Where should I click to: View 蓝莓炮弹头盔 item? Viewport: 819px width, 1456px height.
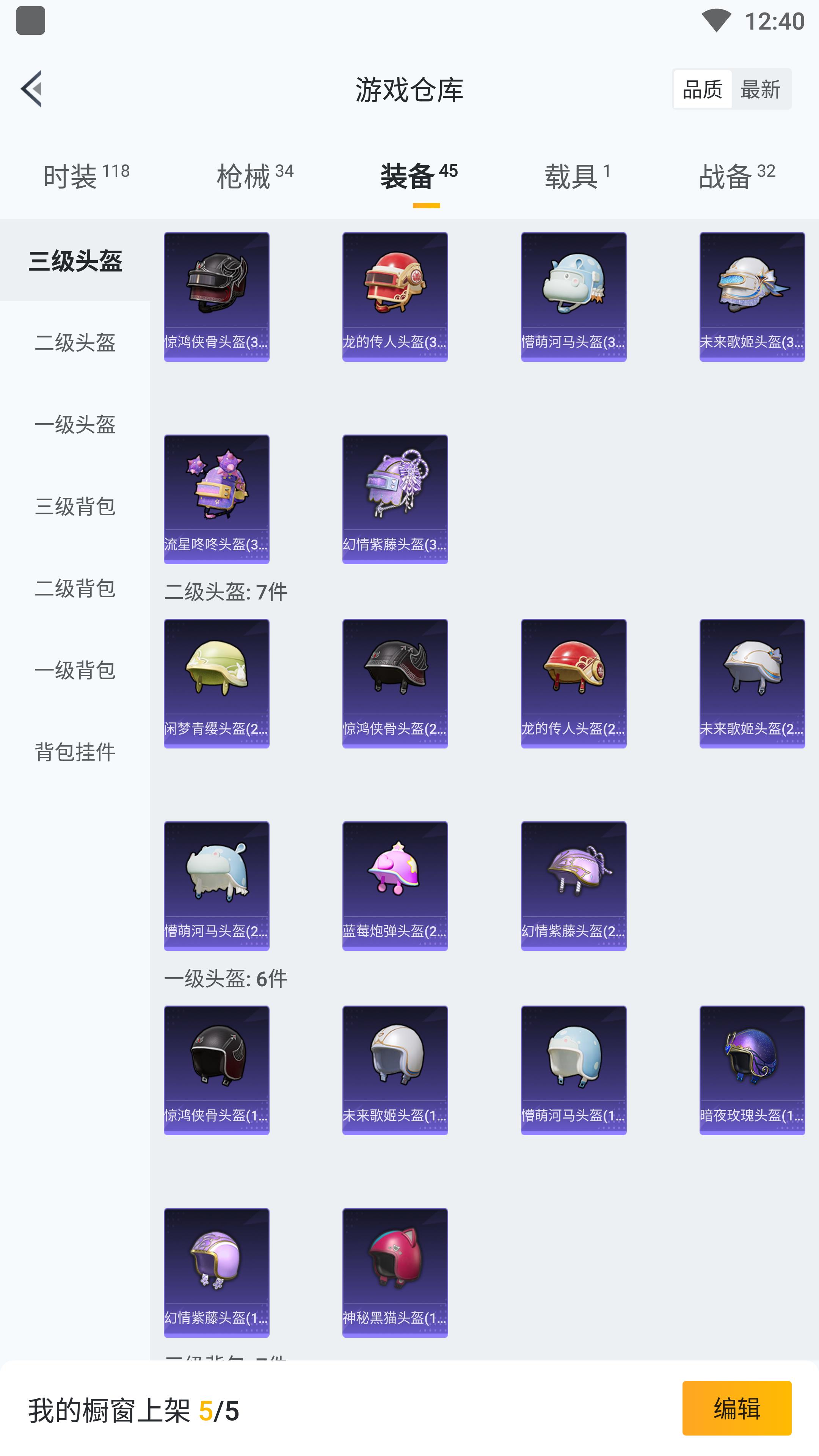[x=395, y=885]
